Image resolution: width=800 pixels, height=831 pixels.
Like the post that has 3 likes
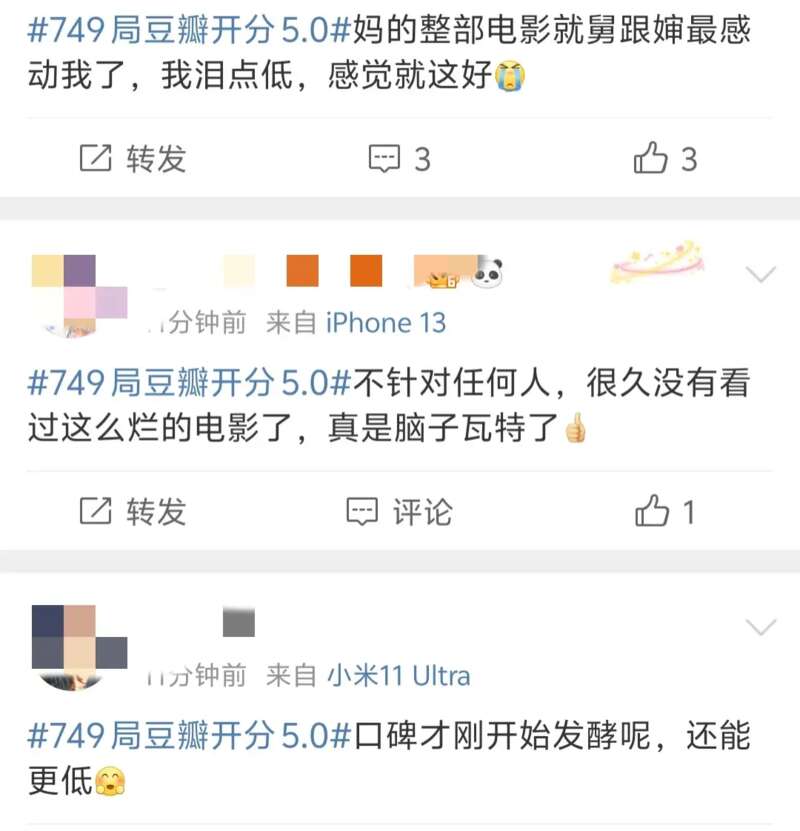point(666,158)
